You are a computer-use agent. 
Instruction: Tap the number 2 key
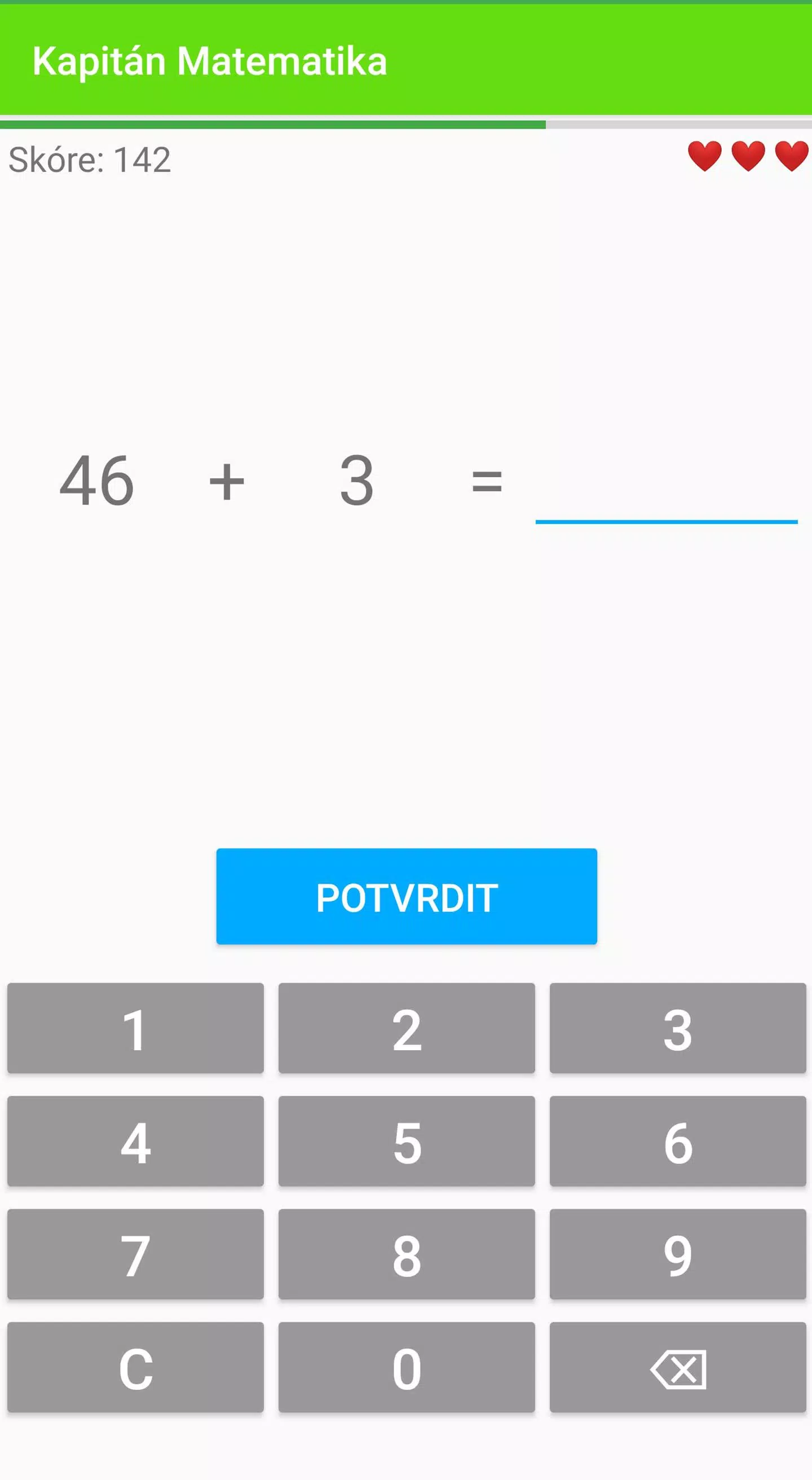click(x=406, y=1028)
